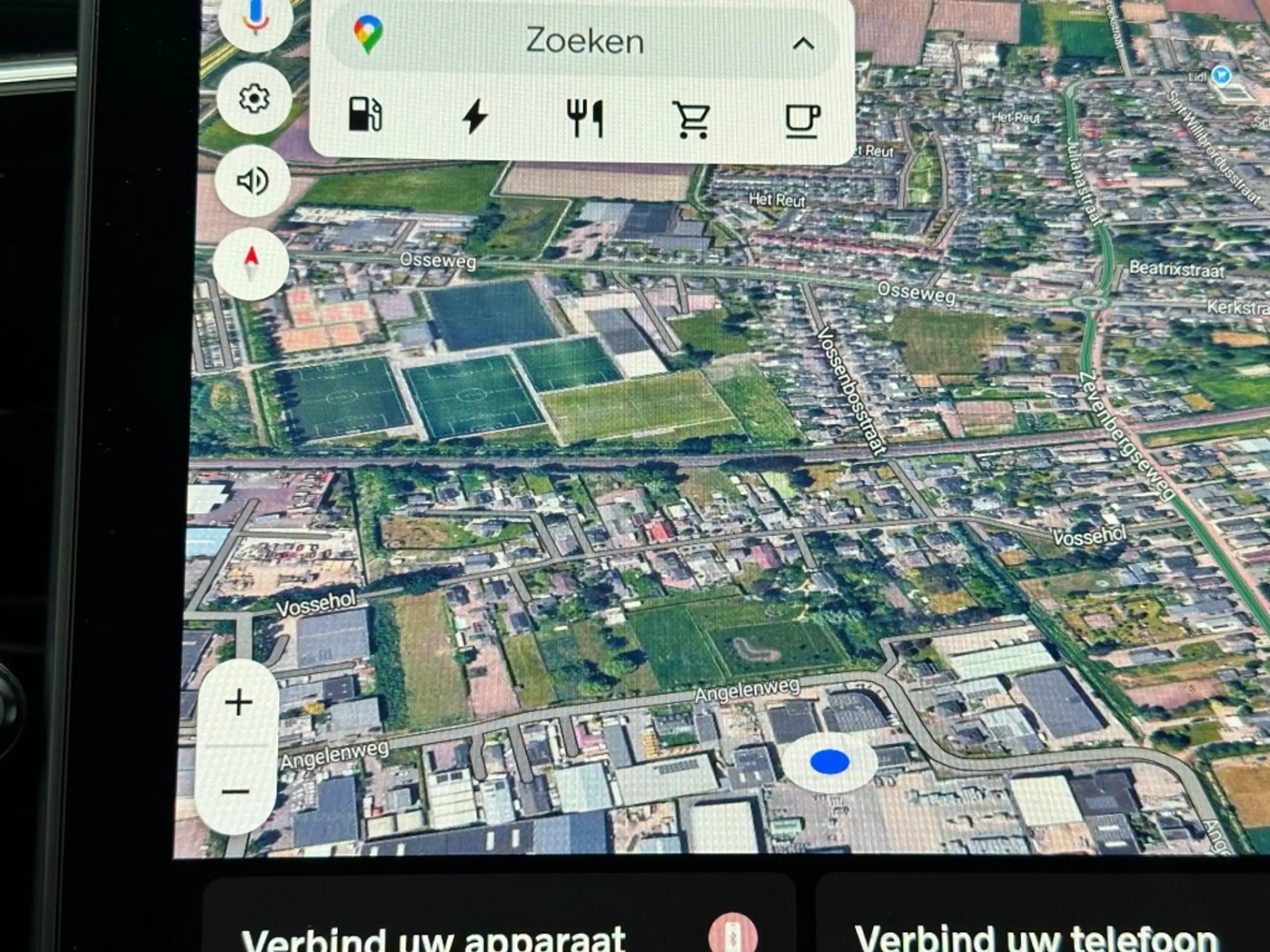The height and width of the screenshot is (952, 1270).
Task: Find EV charging stations
Action: click(x=475, y=117)
